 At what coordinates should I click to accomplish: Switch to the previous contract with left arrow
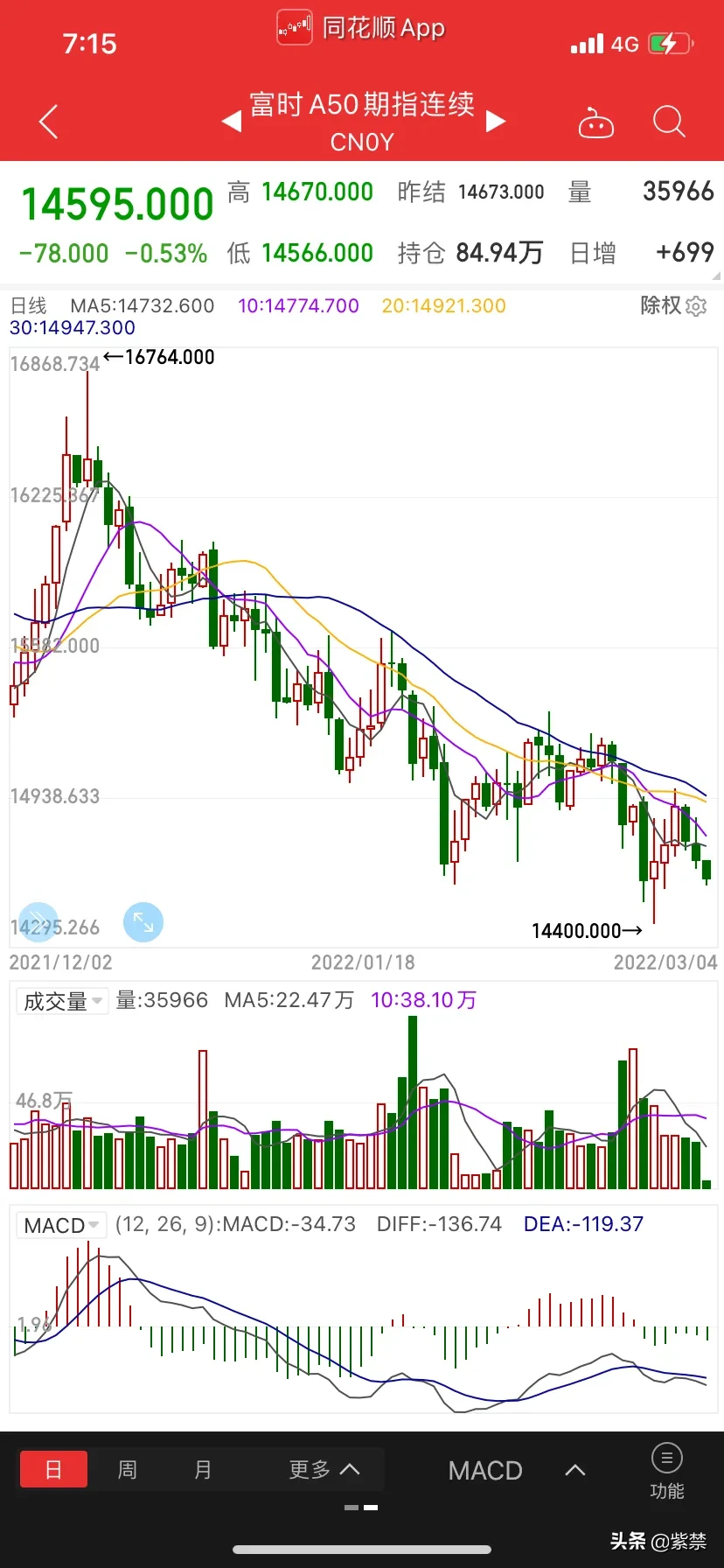(232, 121)
